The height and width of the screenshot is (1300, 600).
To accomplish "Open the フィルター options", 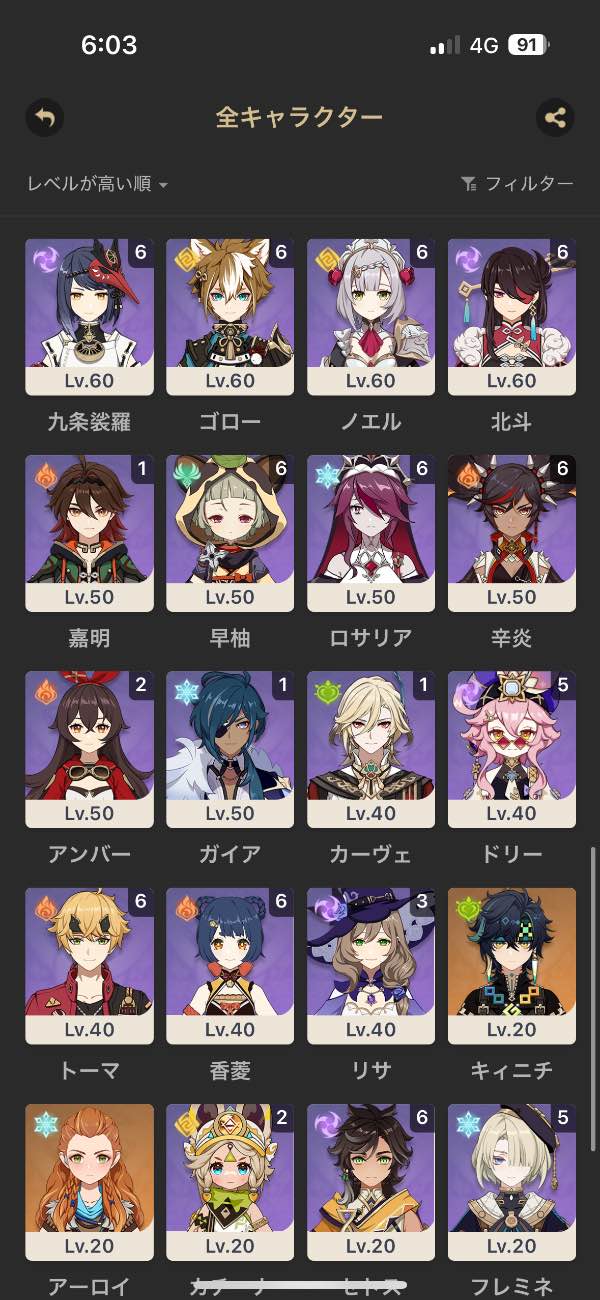I will 517,184.
